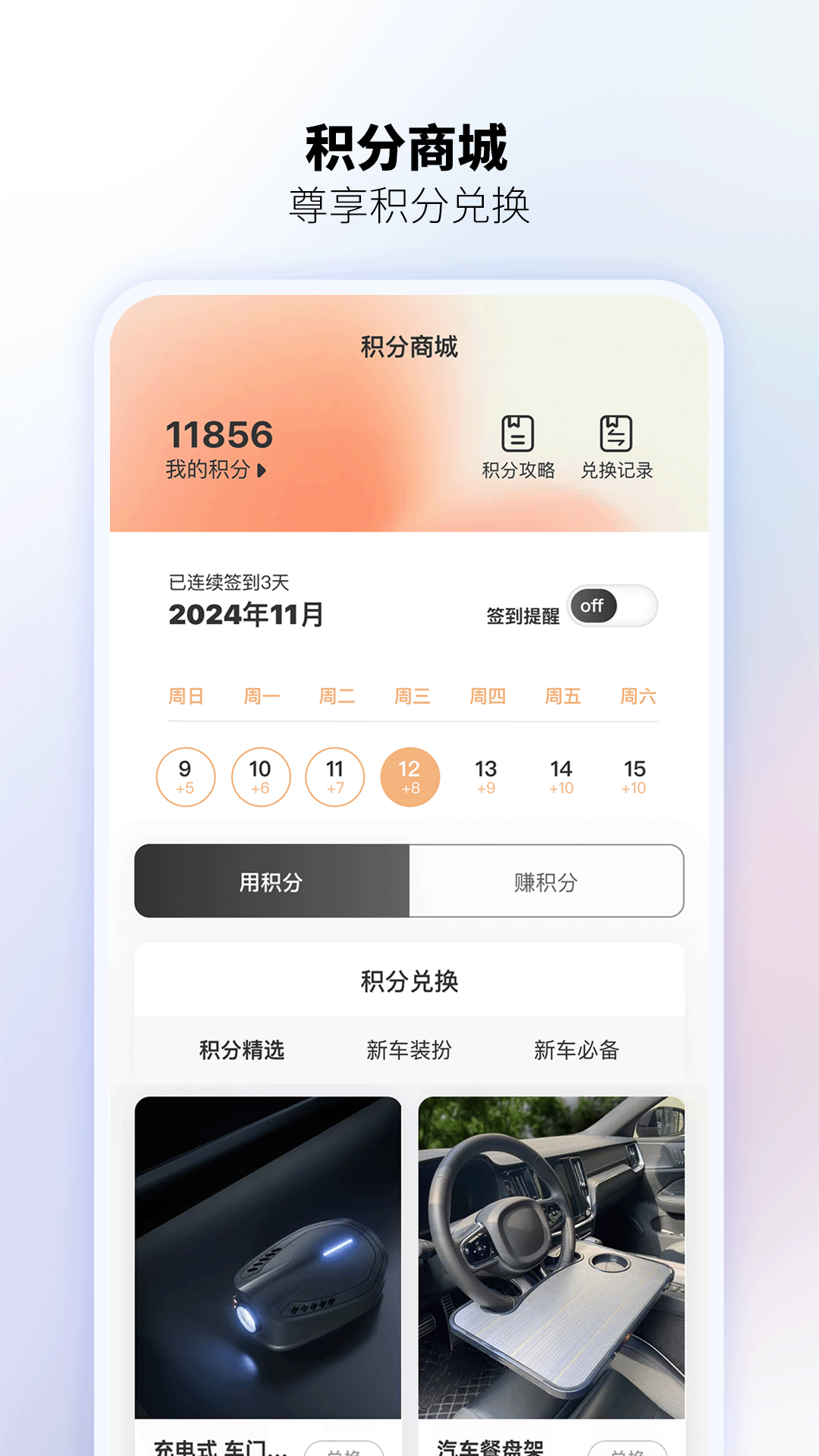Select the 新车装扮 category tab
The image size is (819, 1456).
409,1050
